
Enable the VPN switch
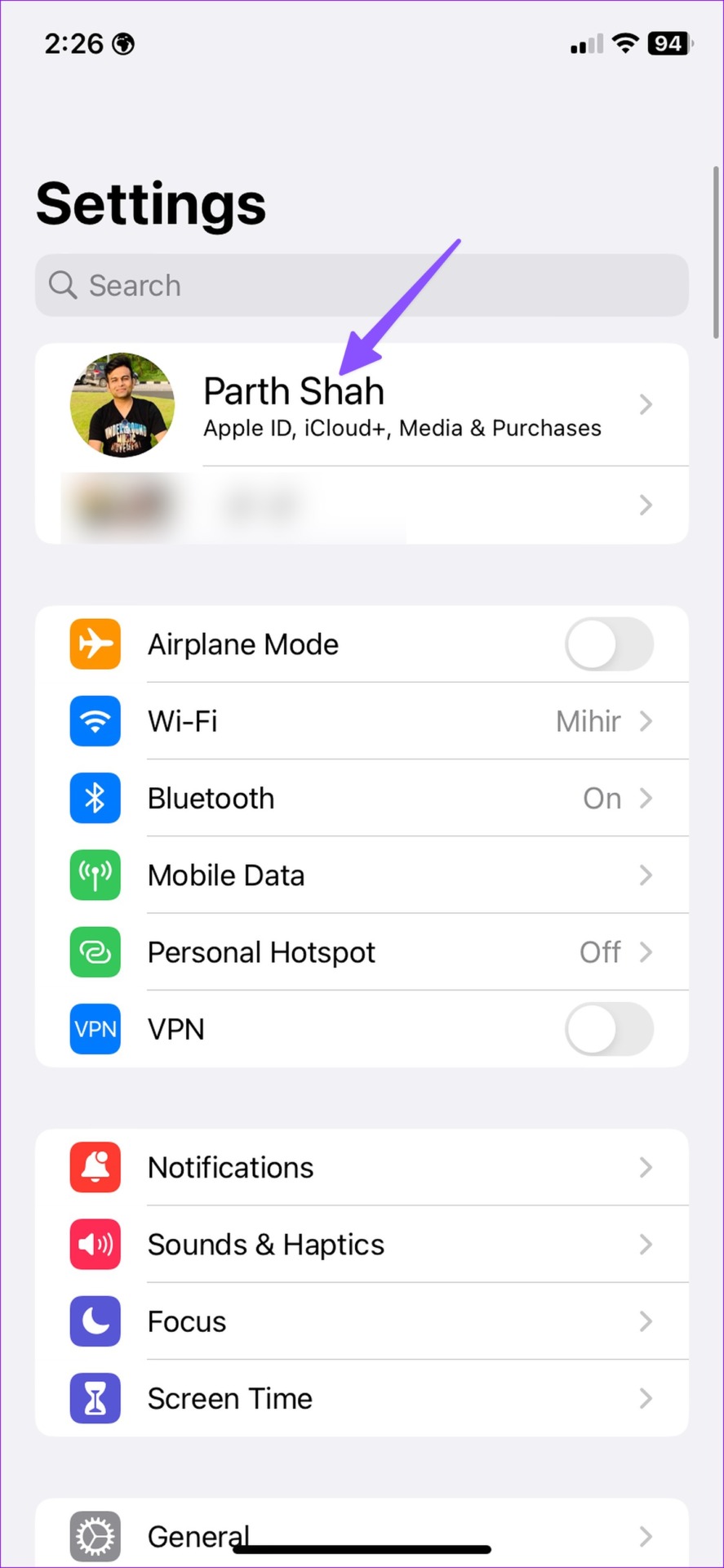[608, 1029]
